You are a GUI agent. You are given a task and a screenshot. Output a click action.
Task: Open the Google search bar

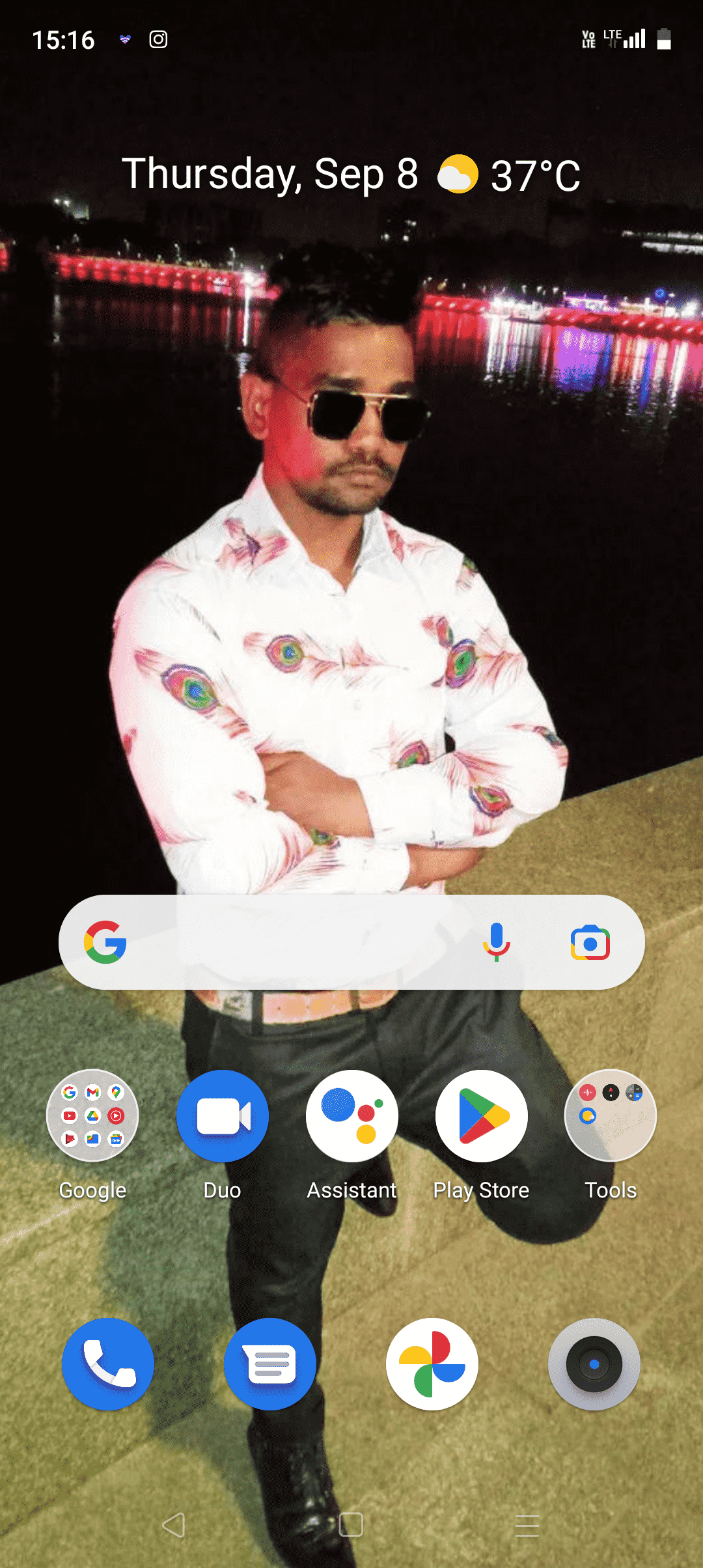pos(293,942)
